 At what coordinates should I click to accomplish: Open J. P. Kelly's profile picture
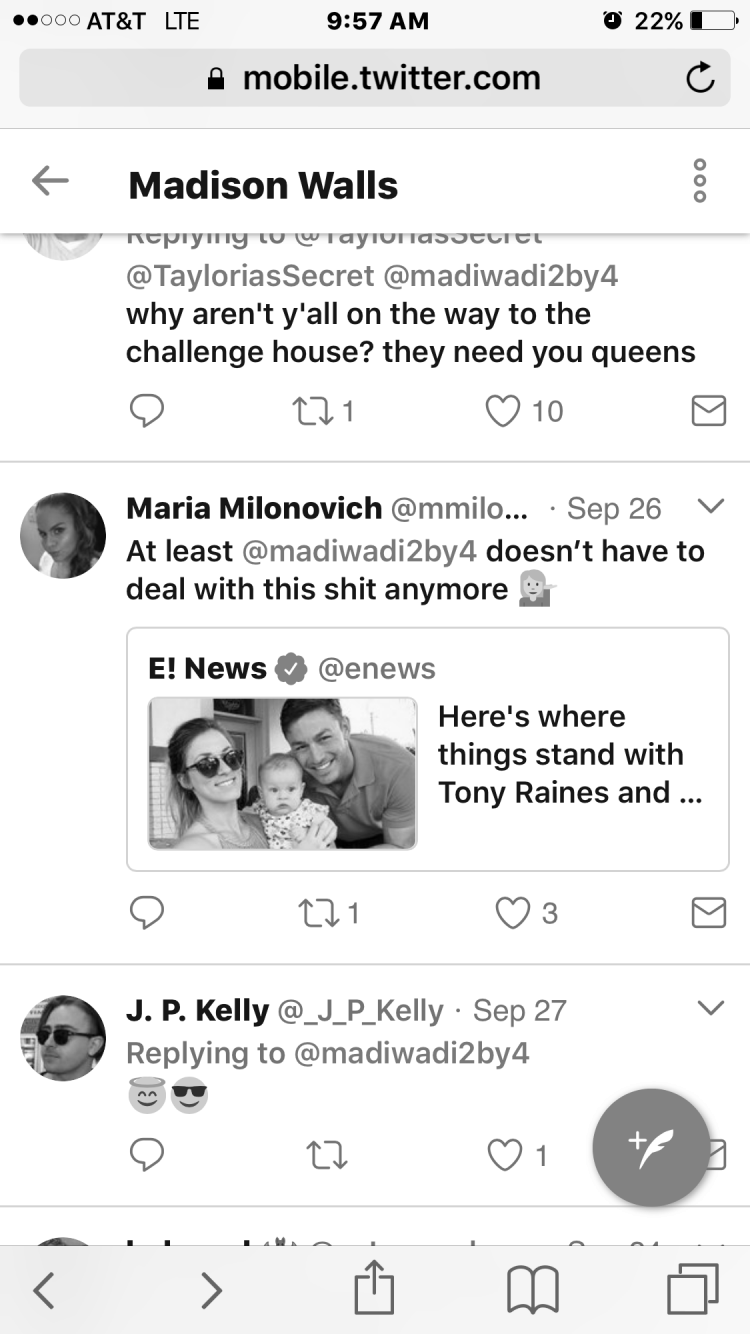pos(63,1038)
